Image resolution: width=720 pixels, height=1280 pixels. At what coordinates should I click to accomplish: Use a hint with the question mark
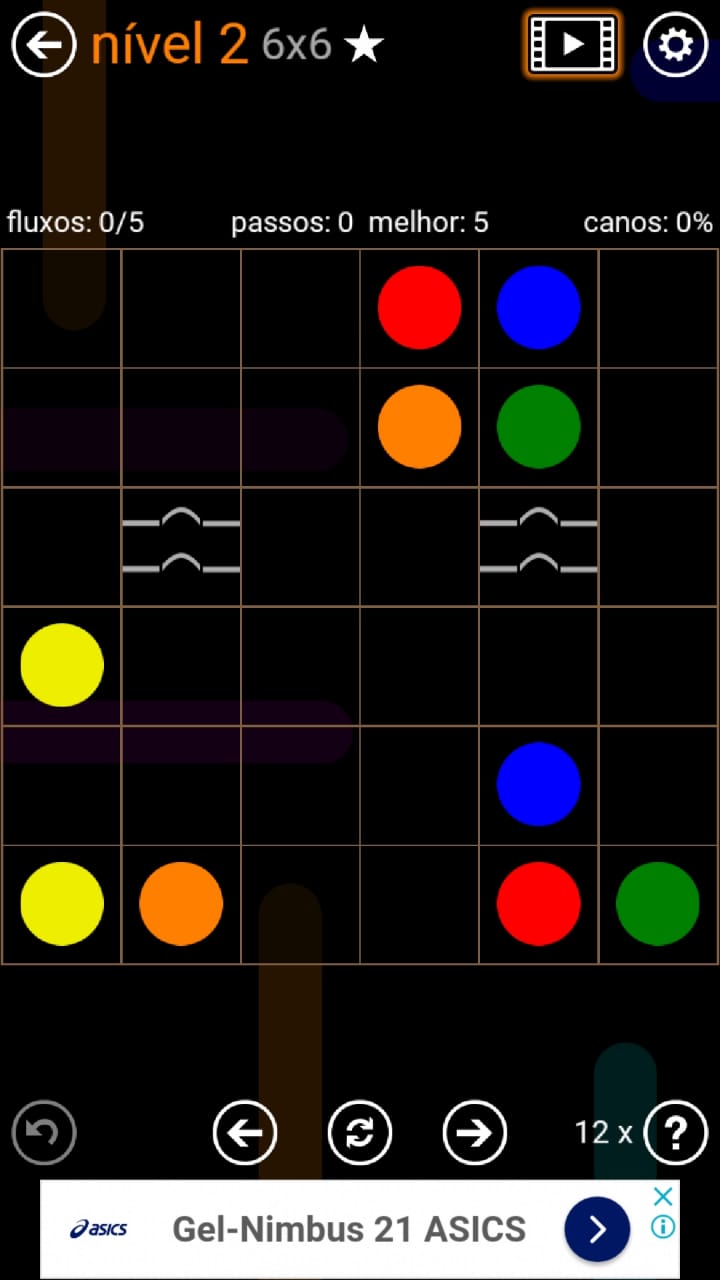click(676, 1133)
